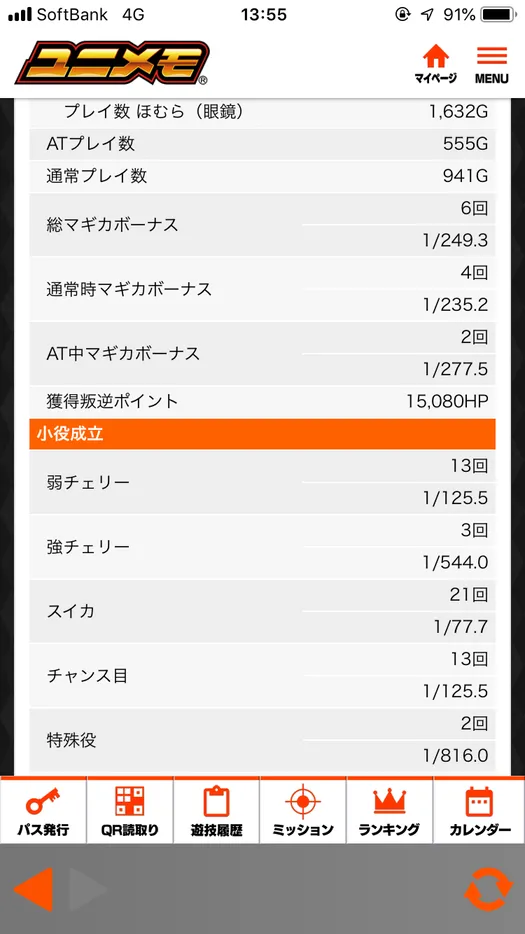This screenshot has height=934, width=525.
Task: Go back with the left arrow
Action: [33, 889]
